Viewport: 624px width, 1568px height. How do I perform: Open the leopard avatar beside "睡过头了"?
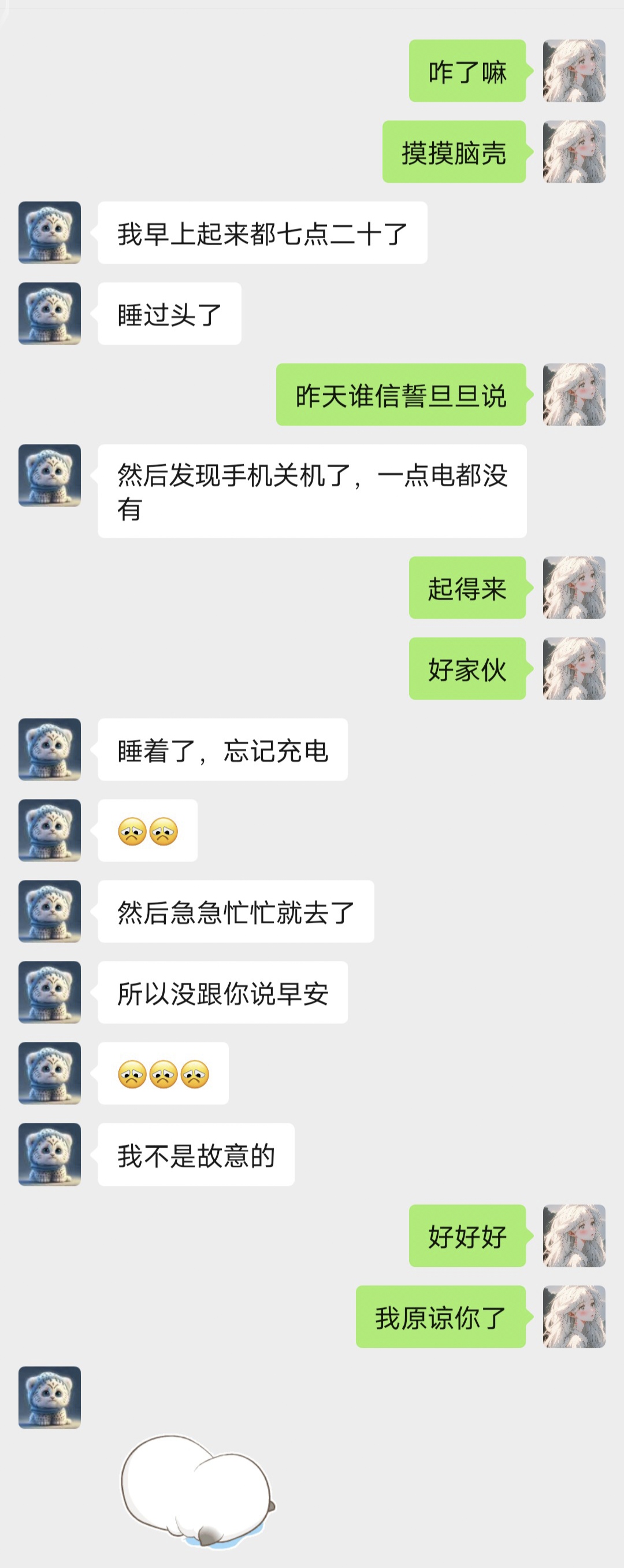(49, 313)
